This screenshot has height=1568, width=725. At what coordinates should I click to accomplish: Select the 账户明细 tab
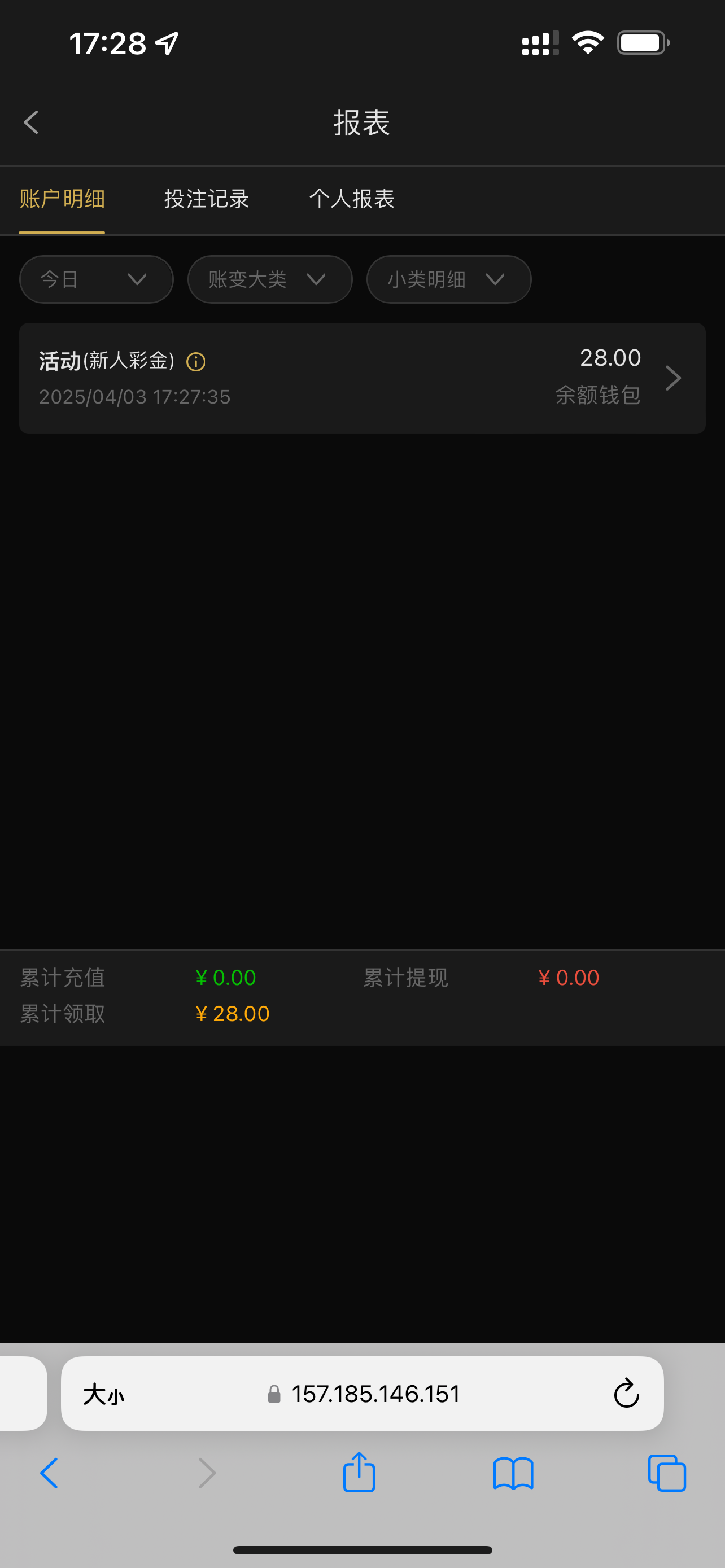(x=62, y=199)
